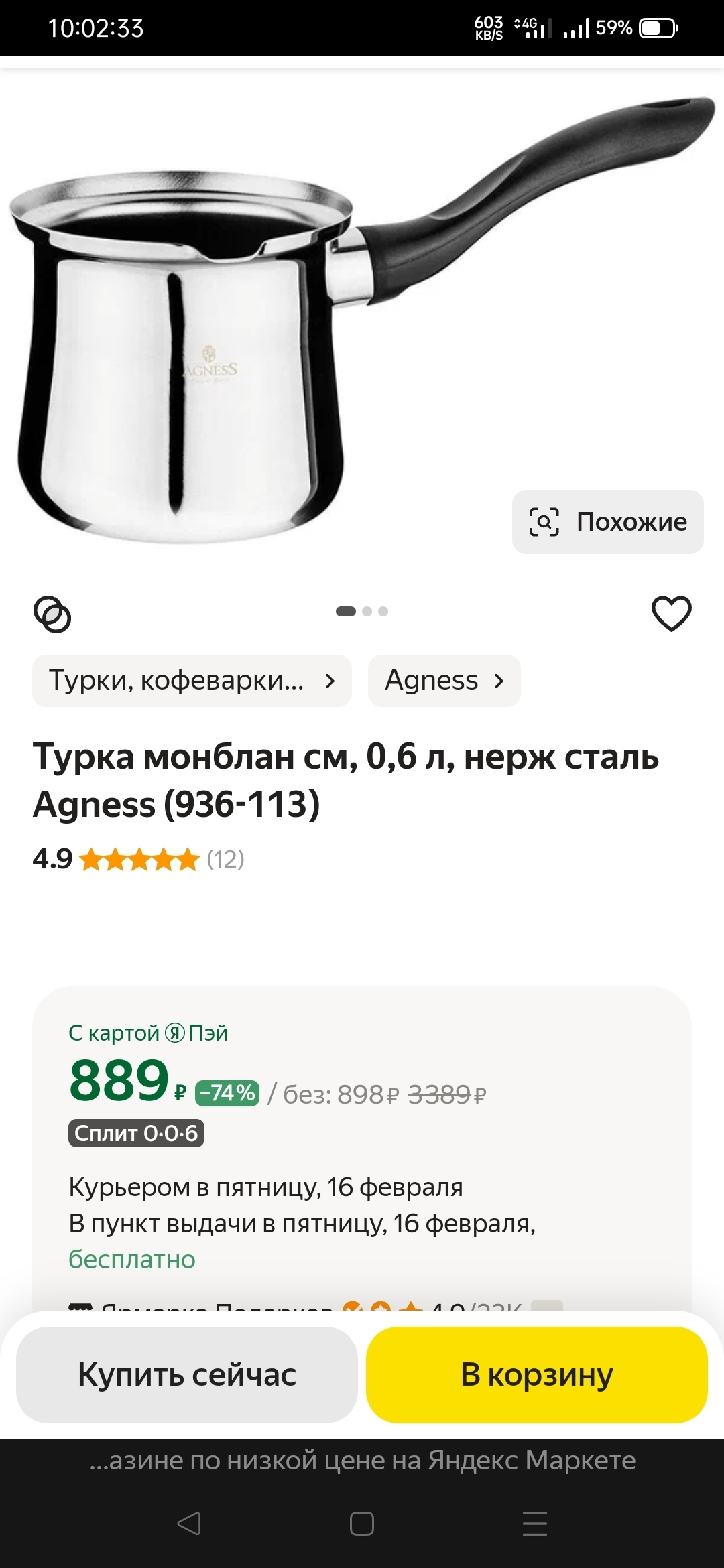Open the compare products icon

[52, 614]
